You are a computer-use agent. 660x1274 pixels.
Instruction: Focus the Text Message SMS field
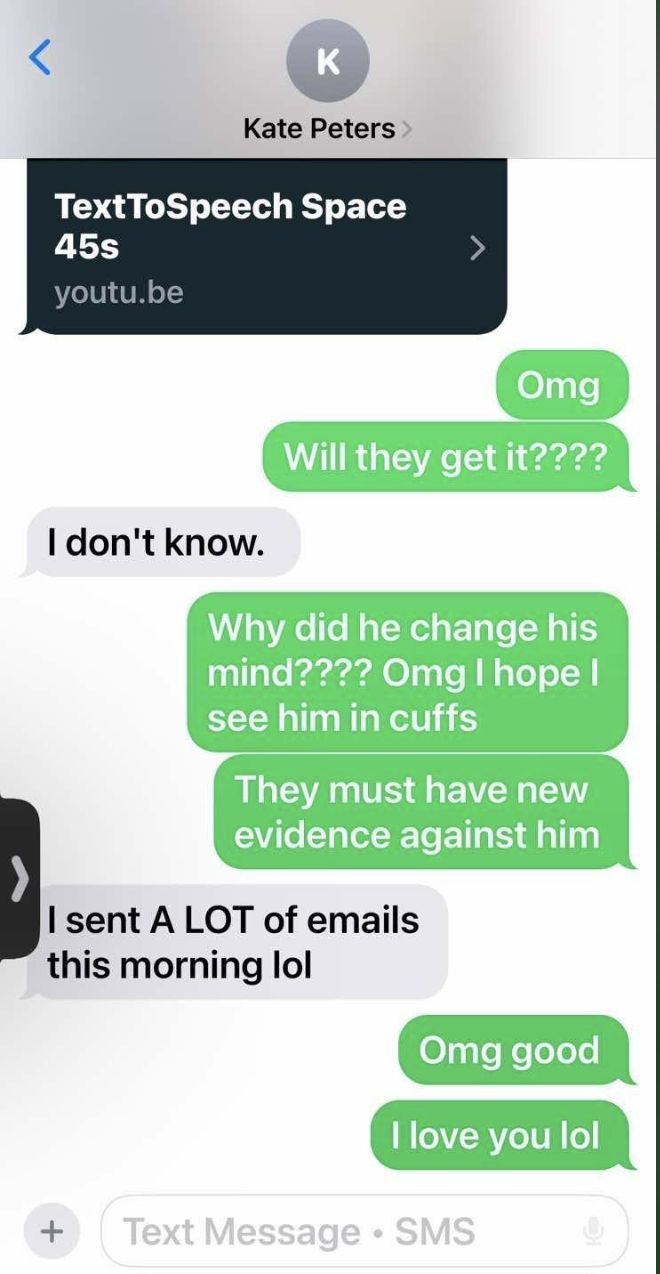click(340, 1231)
